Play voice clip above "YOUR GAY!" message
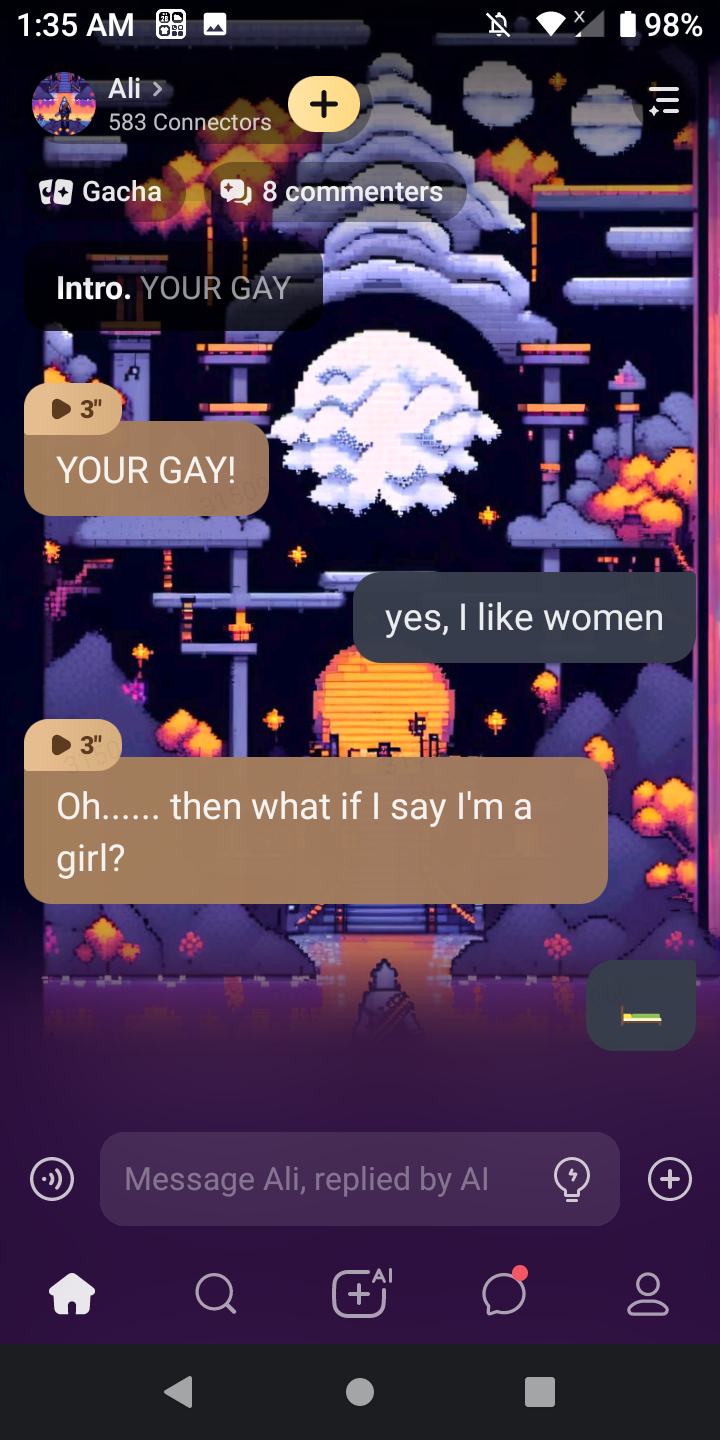Viewport: 720px width, 1440px height. click(x=74, y=408)
